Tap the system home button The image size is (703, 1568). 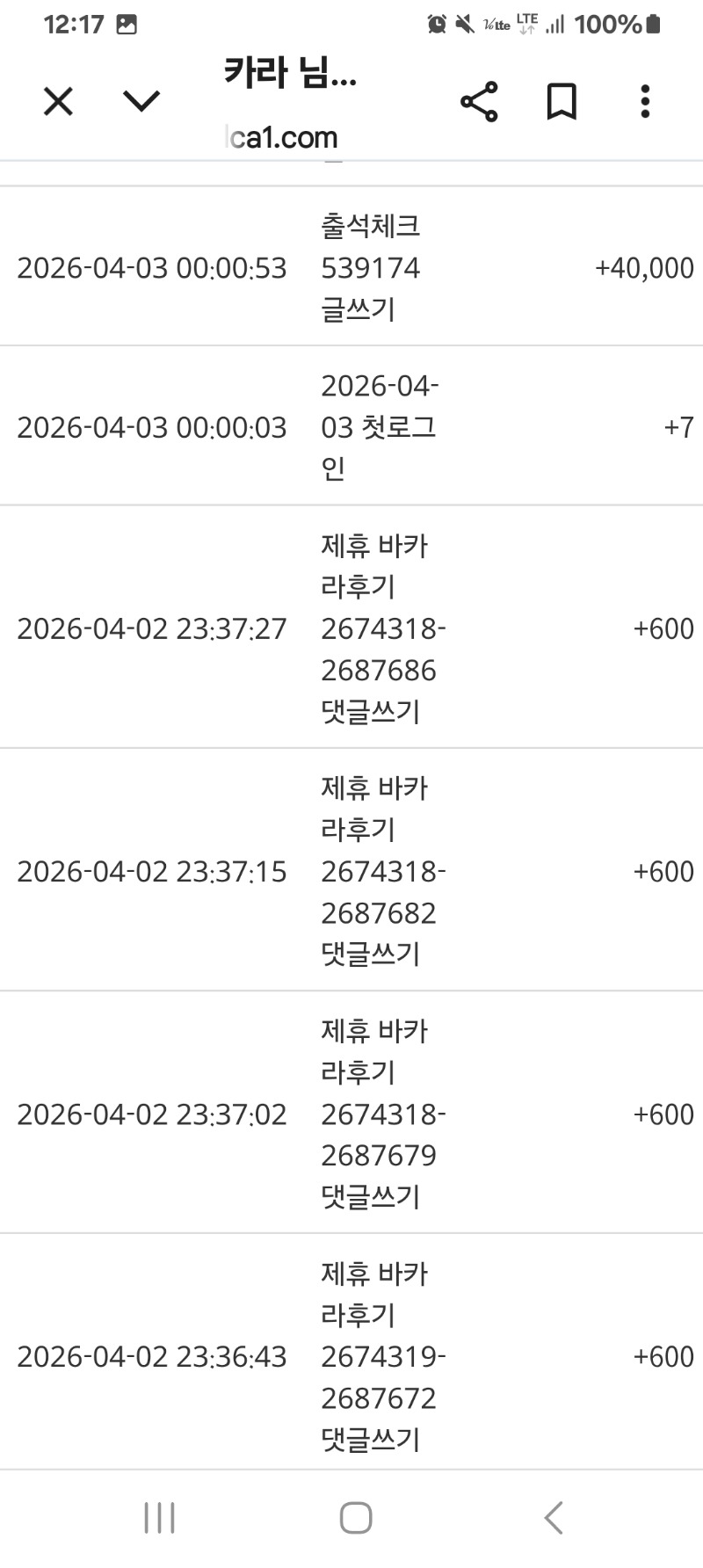coord(356,1518)
